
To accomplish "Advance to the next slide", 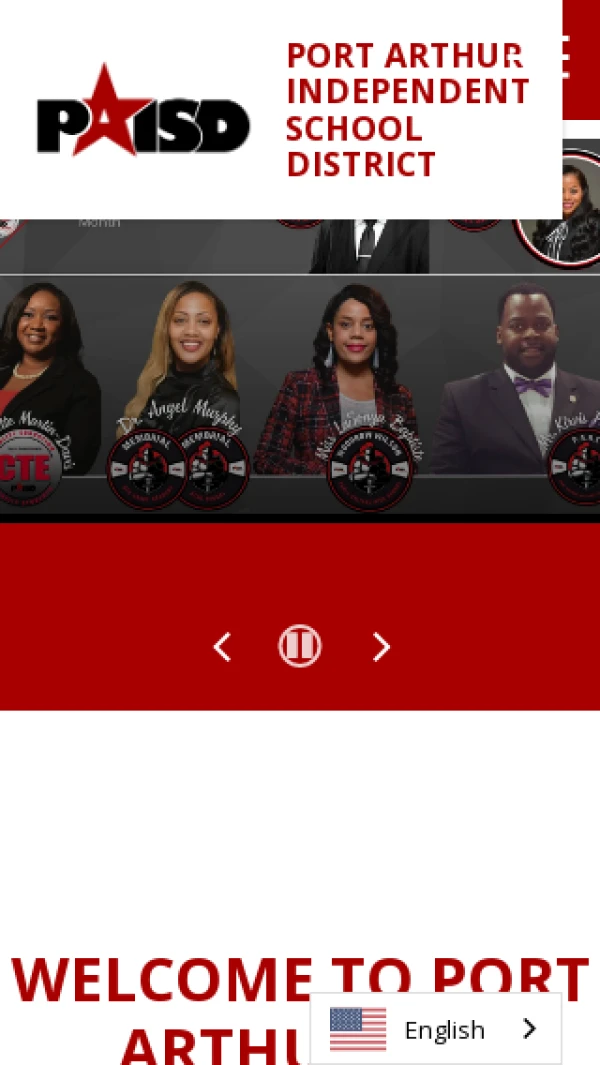I will pyautogui.click(x=381, y=647).
